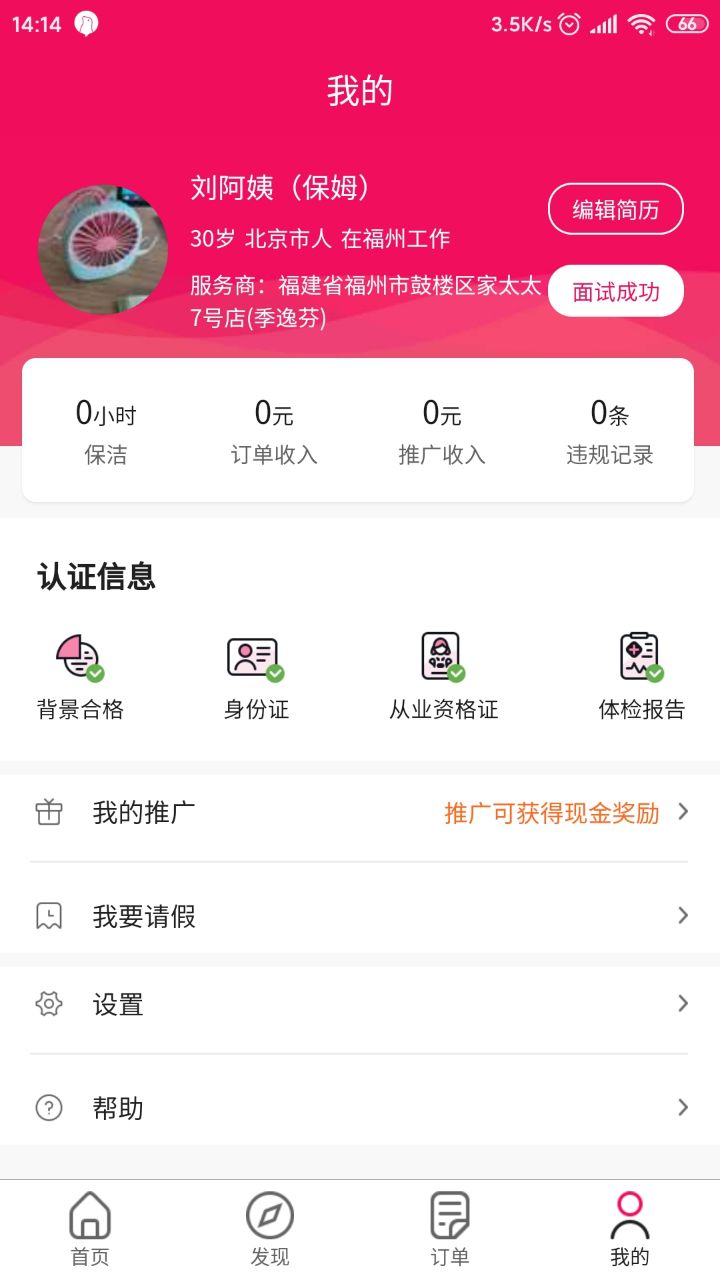The height and width of the screenshot is (1280, 720).
Task: Check 违规记录 count
Action: pos(610,431)
